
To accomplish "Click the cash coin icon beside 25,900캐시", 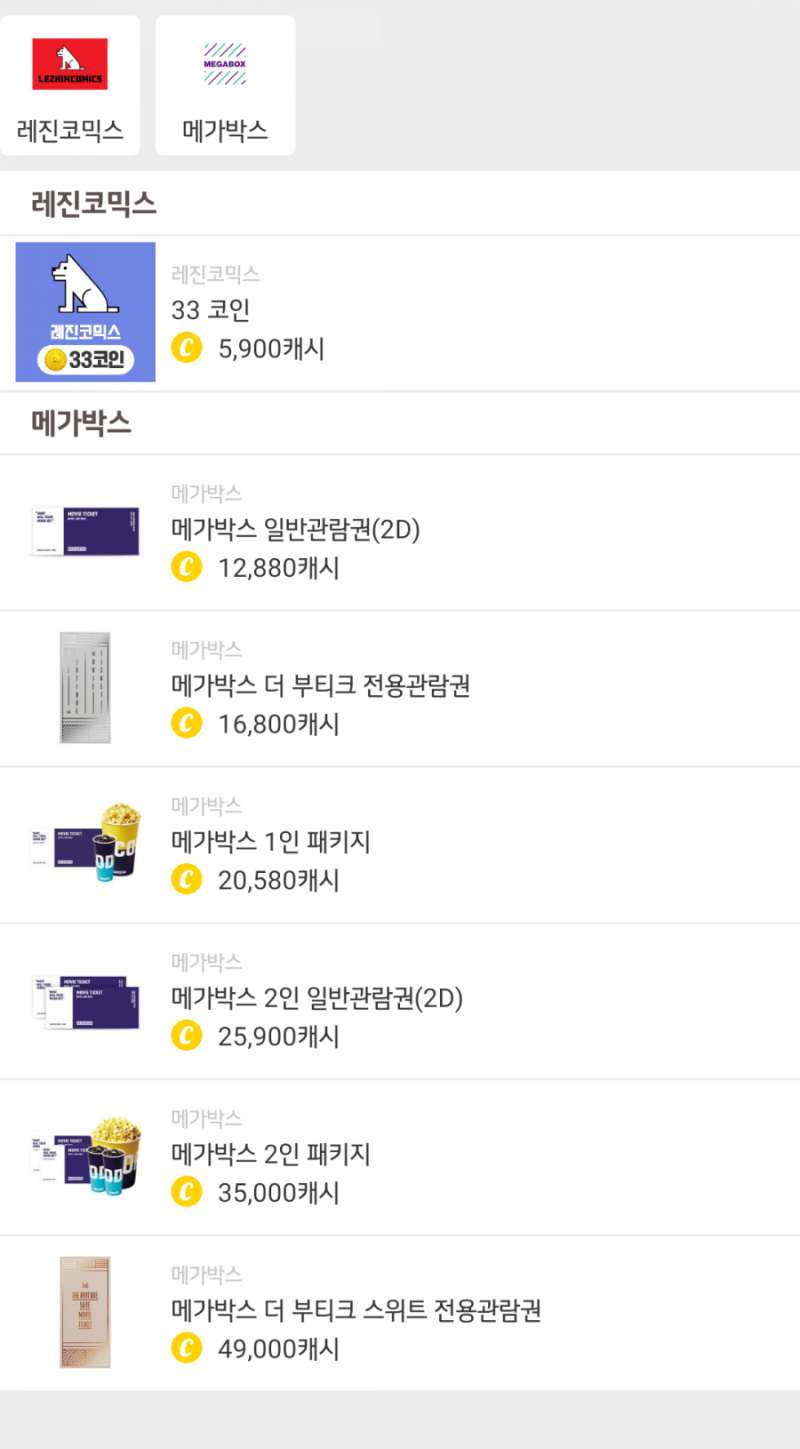I will 187,1037.
